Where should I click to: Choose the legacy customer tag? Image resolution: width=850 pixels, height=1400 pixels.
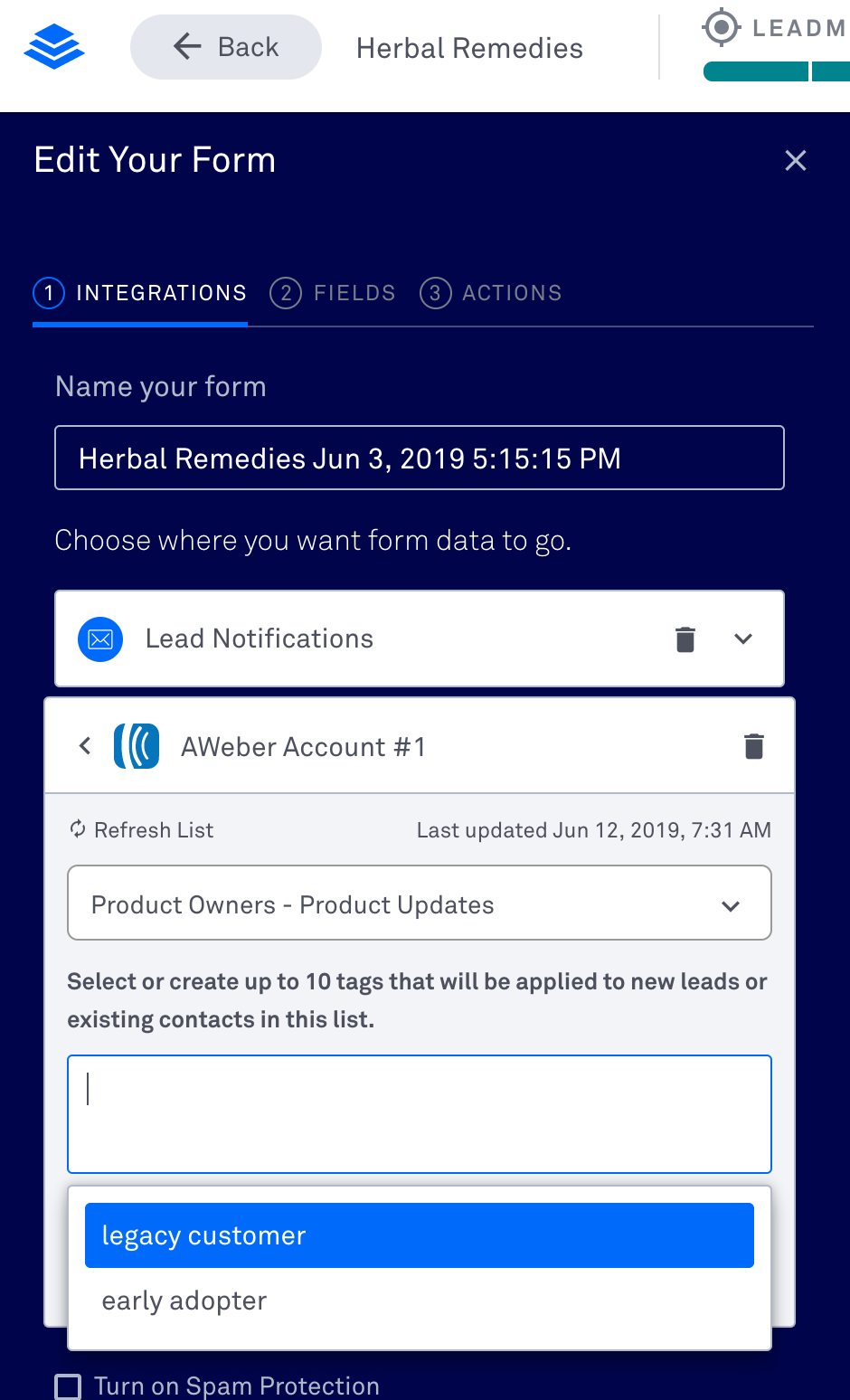420,1235
